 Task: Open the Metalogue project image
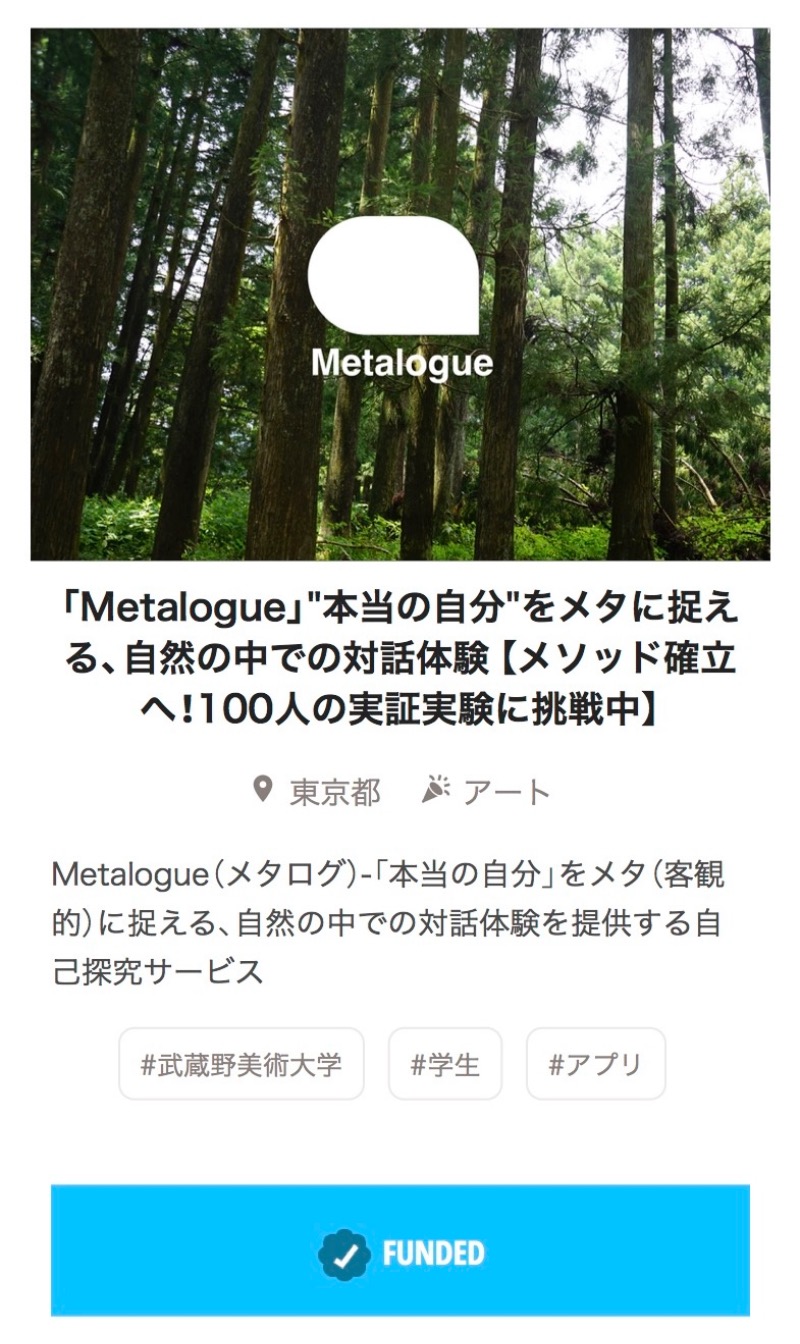click(x=400, y=295)
